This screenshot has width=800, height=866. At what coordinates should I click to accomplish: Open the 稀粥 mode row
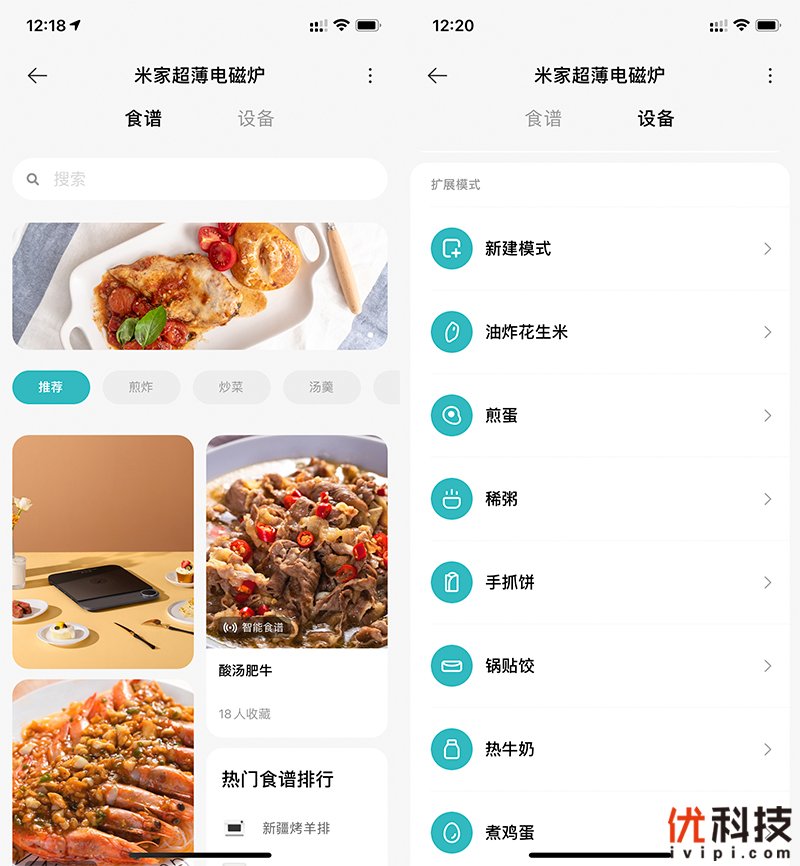coord(600,499)
